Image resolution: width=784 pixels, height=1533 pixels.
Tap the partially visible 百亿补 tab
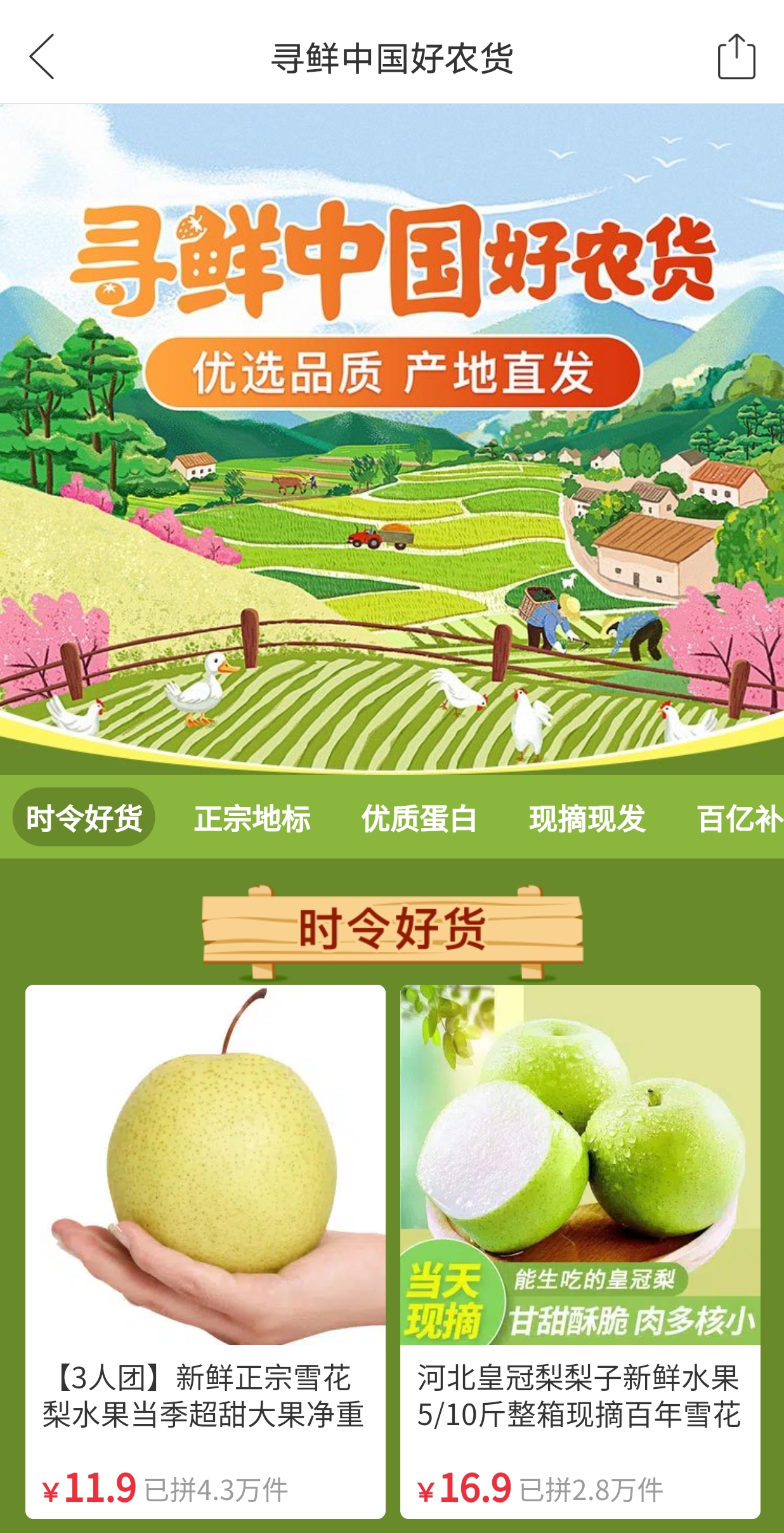coord(739,818)
